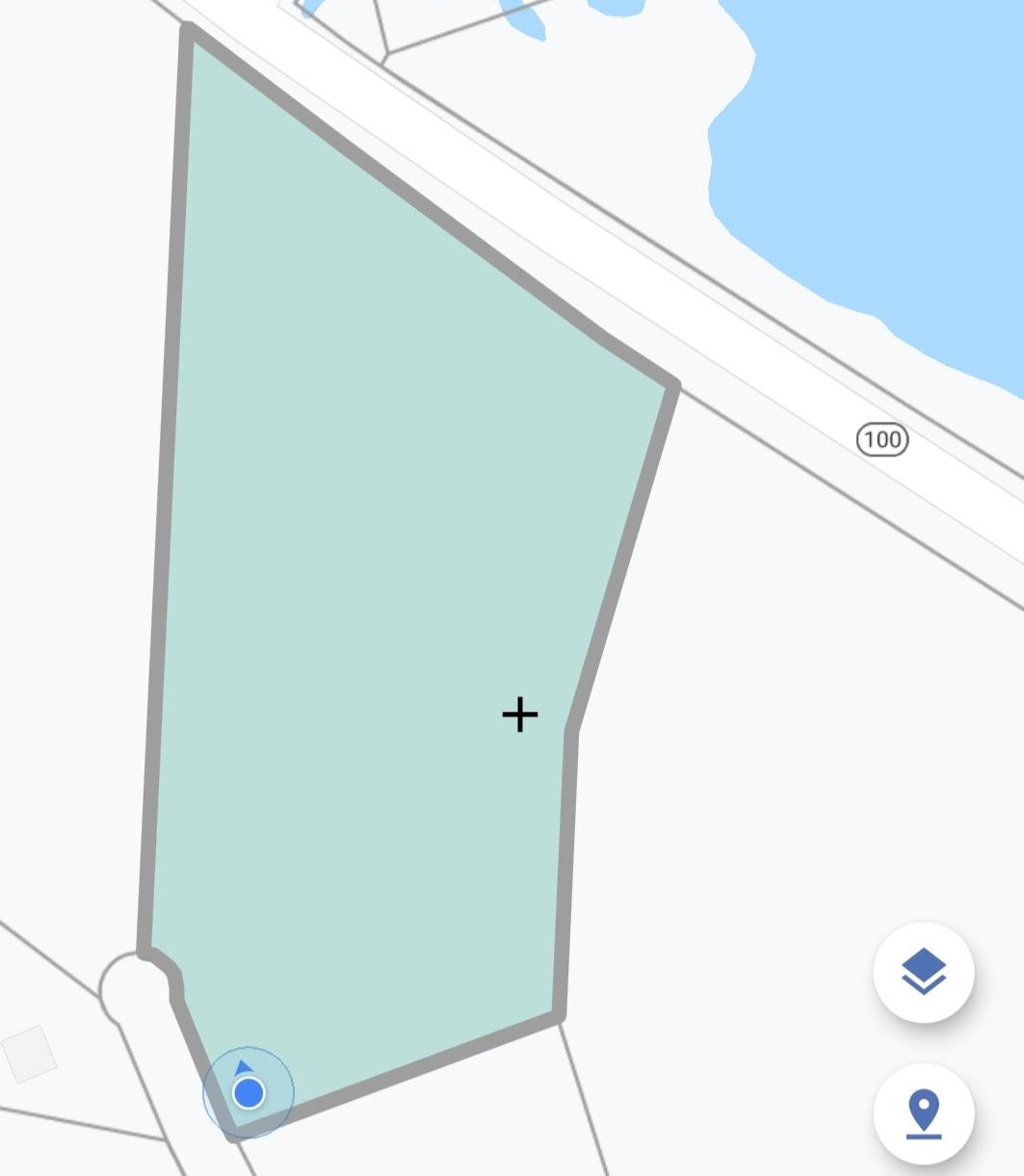This screenshot has height=1176, width=1024.
Task: Open the map layers button
Action: (x=923, y=972)
